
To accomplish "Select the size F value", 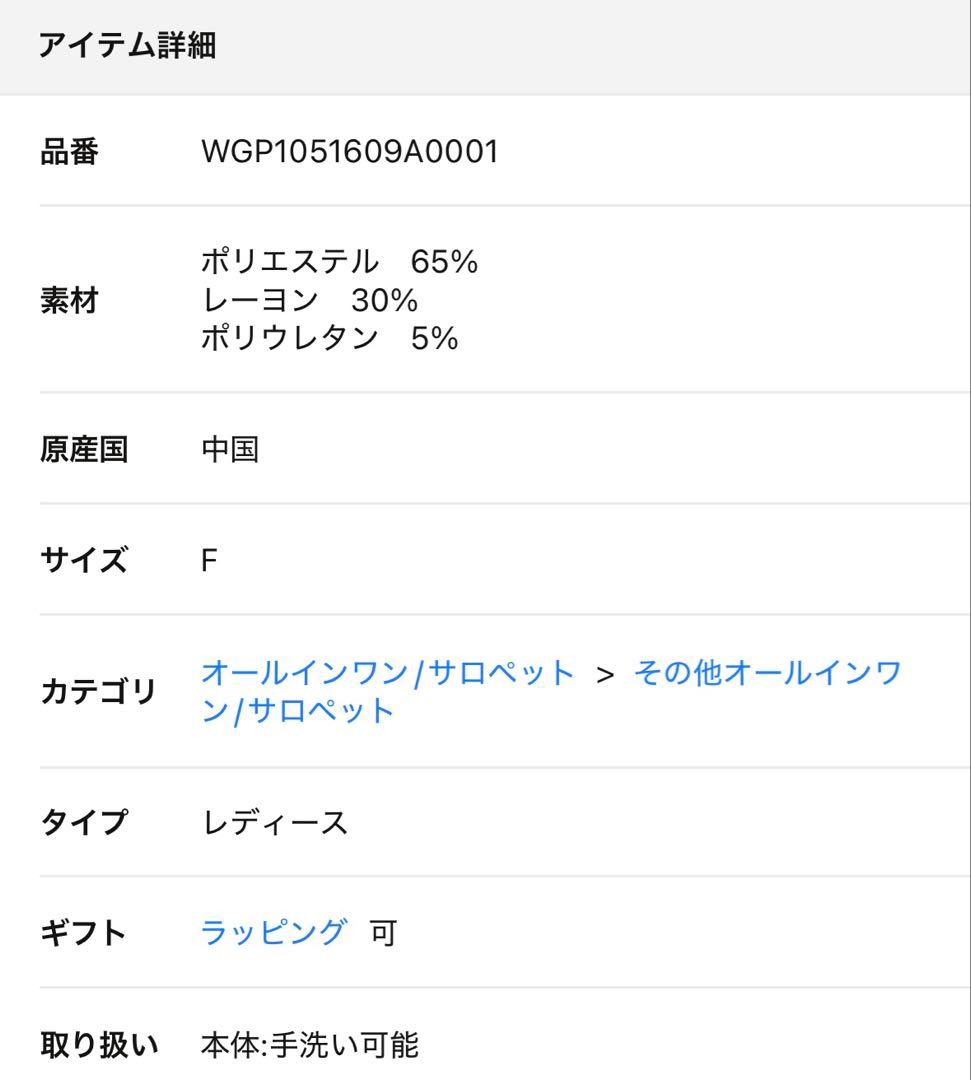I will [x=207, y=560].
